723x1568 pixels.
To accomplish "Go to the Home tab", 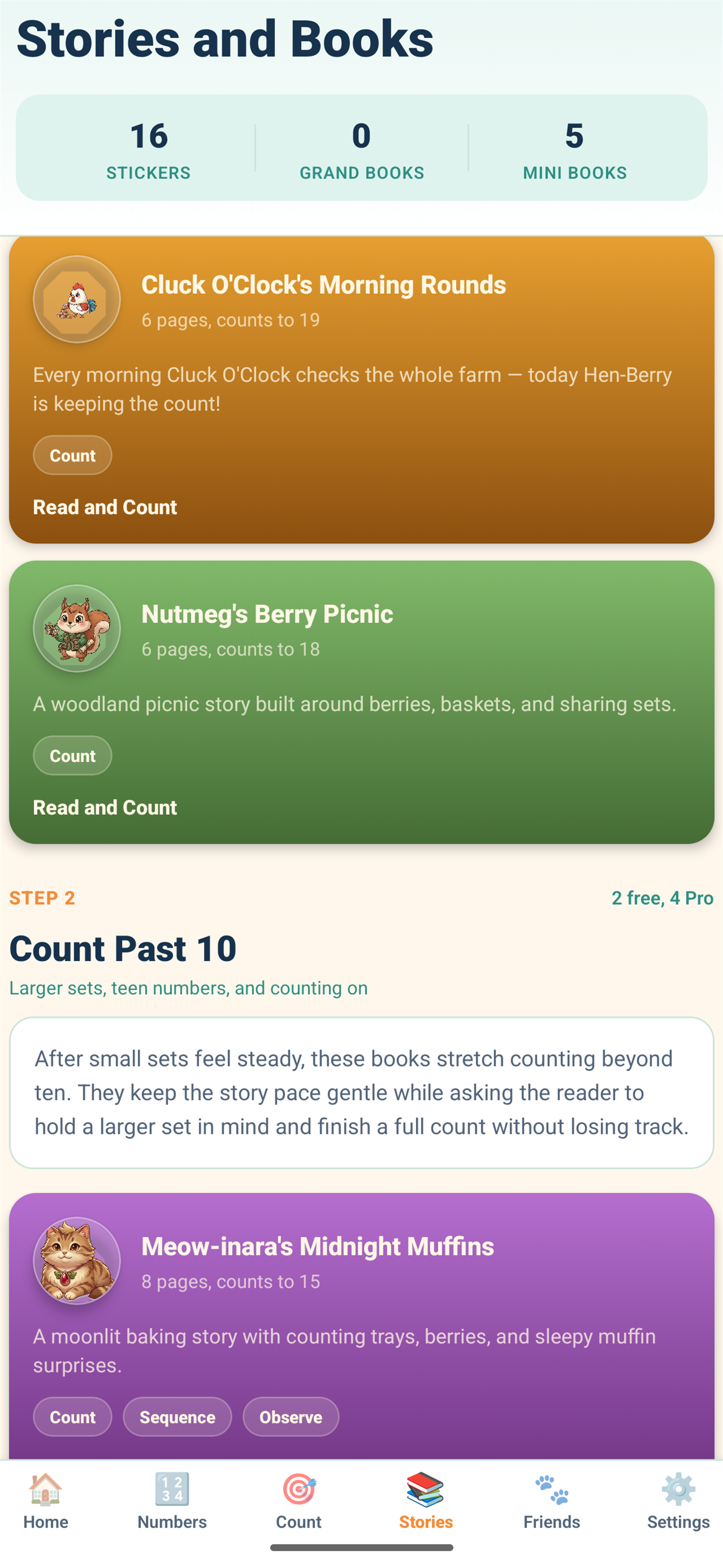I will click(45, 1501).
